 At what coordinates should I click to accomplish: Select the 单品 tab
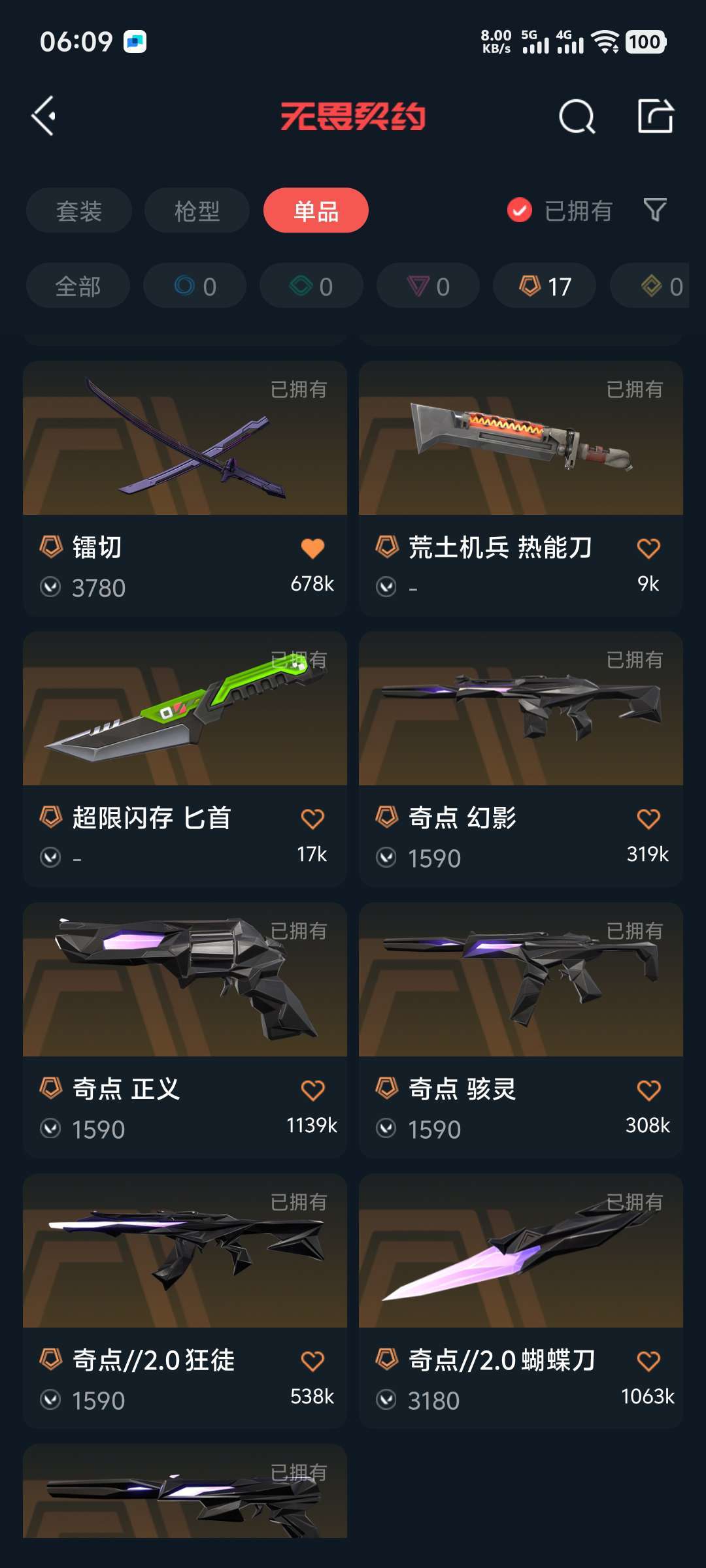coord(316,210)
